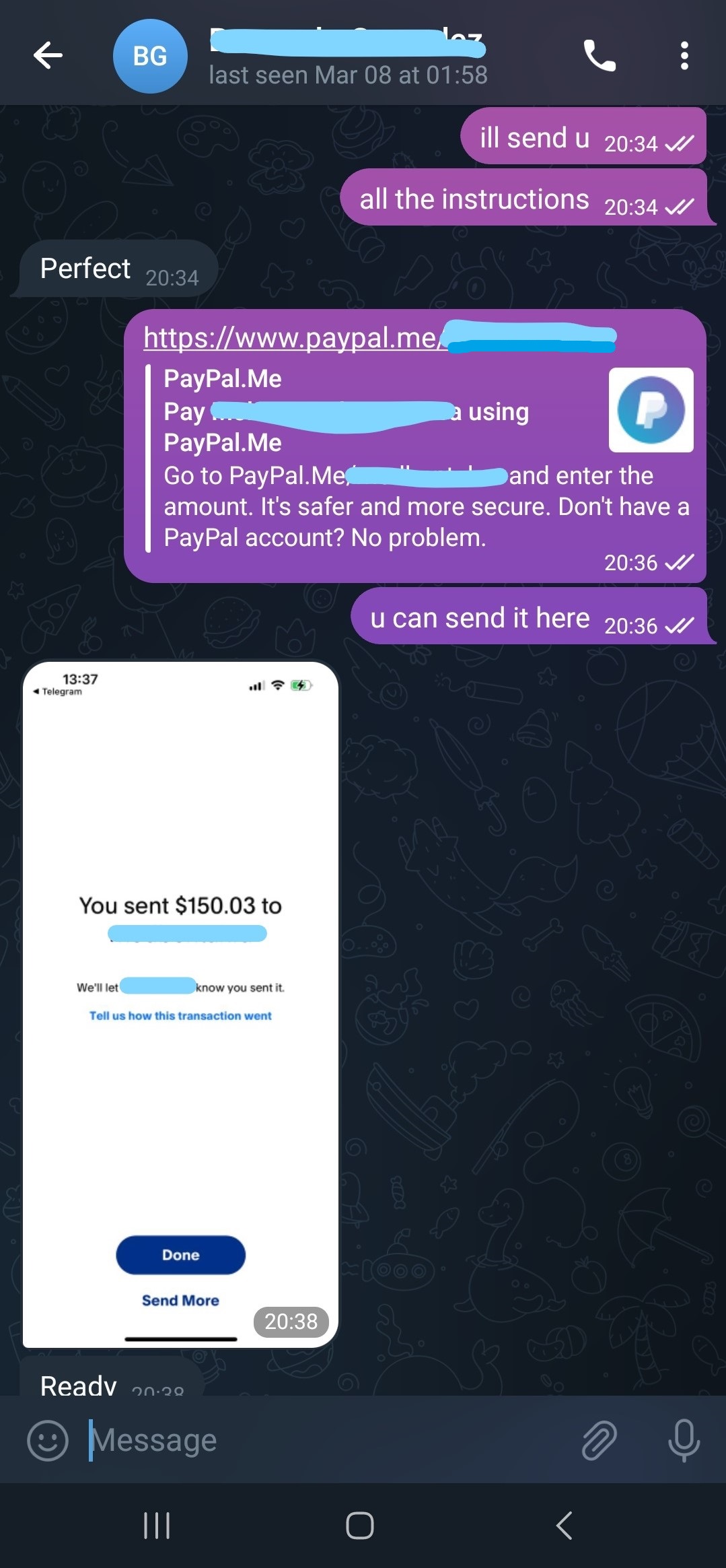Open the emoji picker
This screenshot has height=1568, width=726.
(47, 1441)
